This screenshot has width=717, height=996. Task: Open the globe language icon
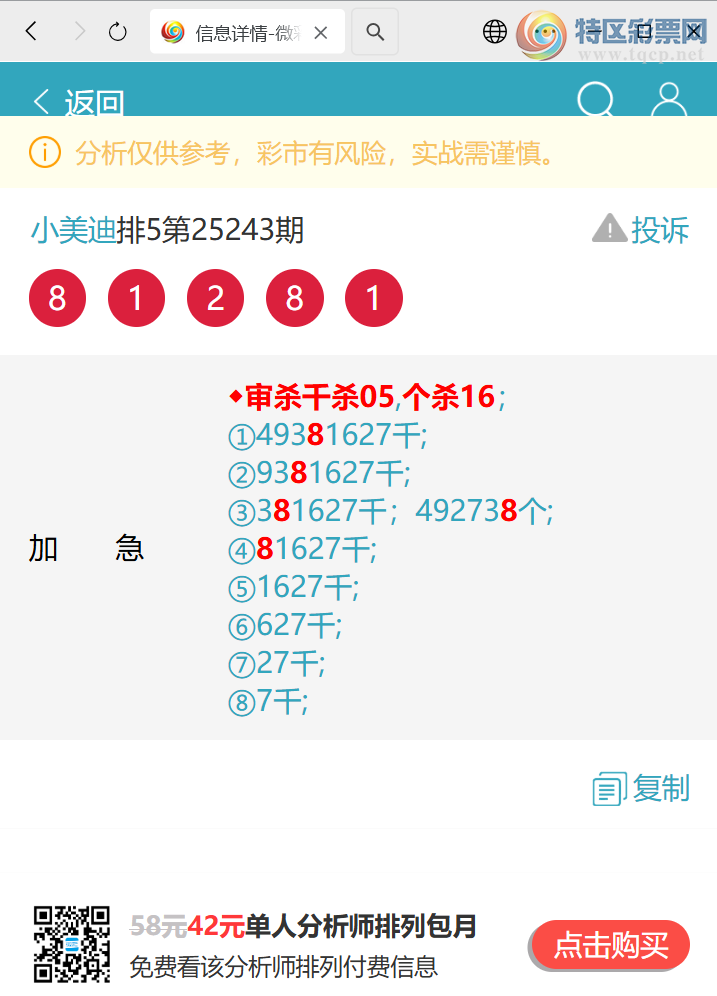(495, 32)
